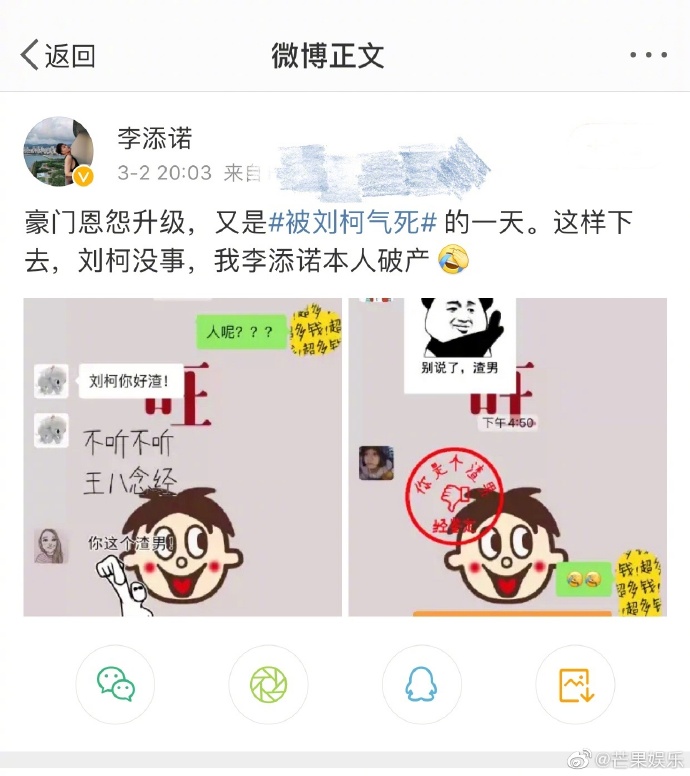Save the post as an image
Image resolution: width=690 pixels, height=776 pixels.
tap(574, 684)
